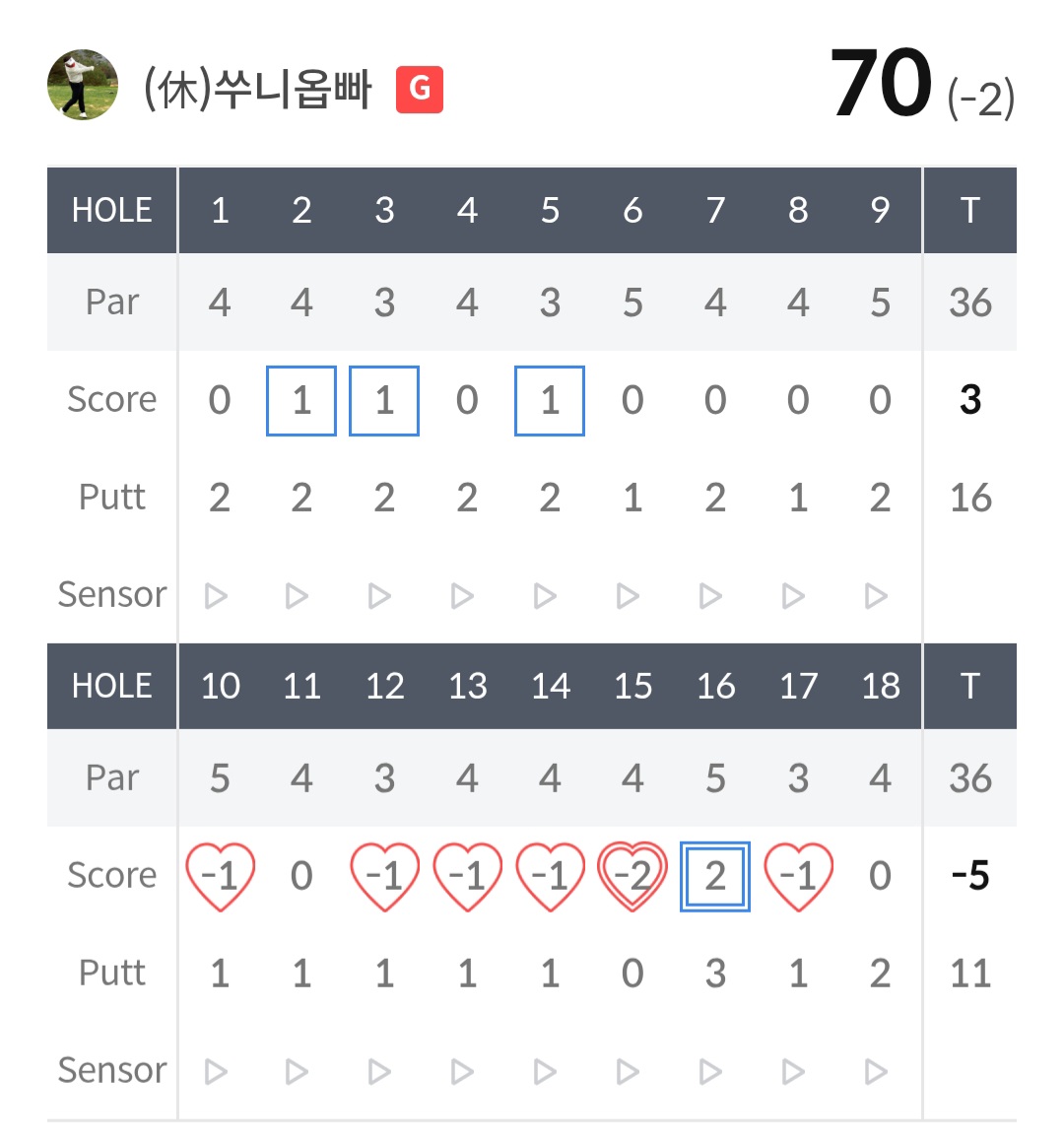
Task: Play sensor replay for hole 10
Action: click(217, 1072)
